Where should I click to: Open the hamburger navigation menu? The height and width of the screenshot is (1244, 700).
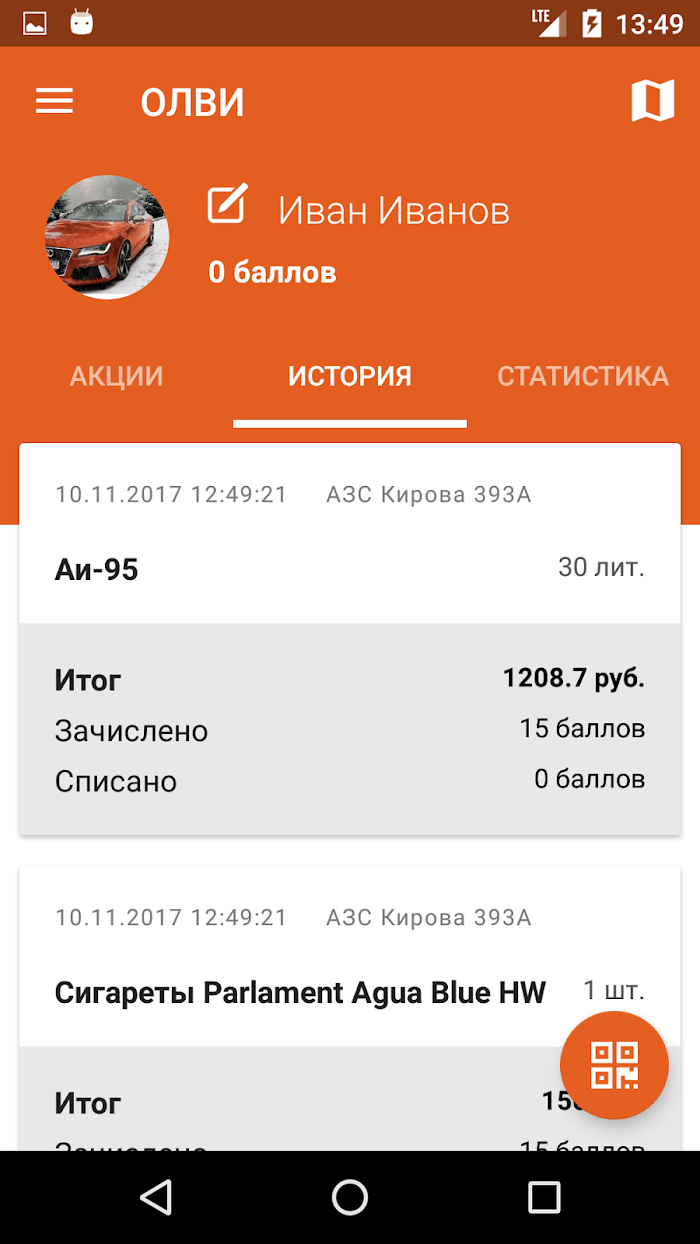[x=55, y=102]
